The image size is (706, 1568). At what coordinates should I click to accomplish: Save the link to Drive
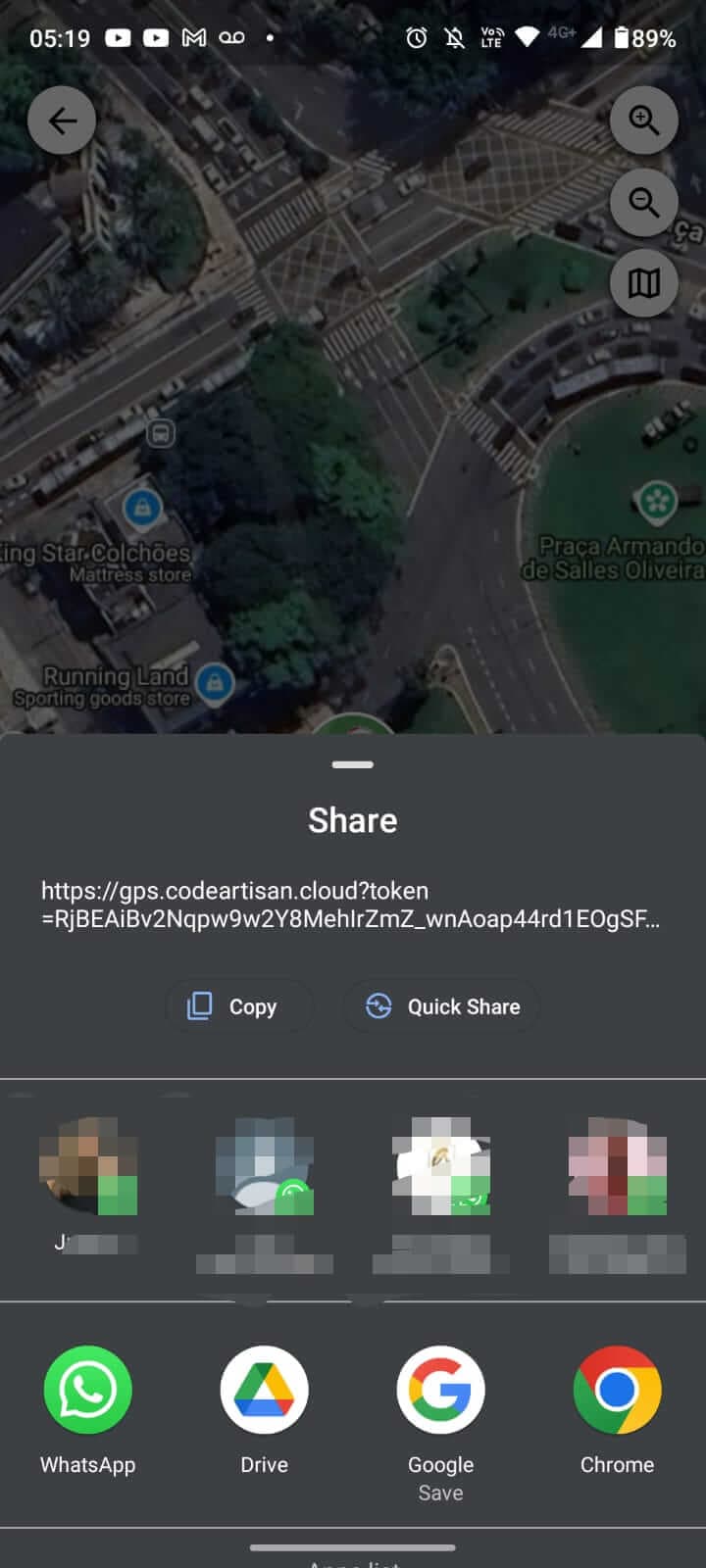pyautogui.click(x=265, y=1390)
